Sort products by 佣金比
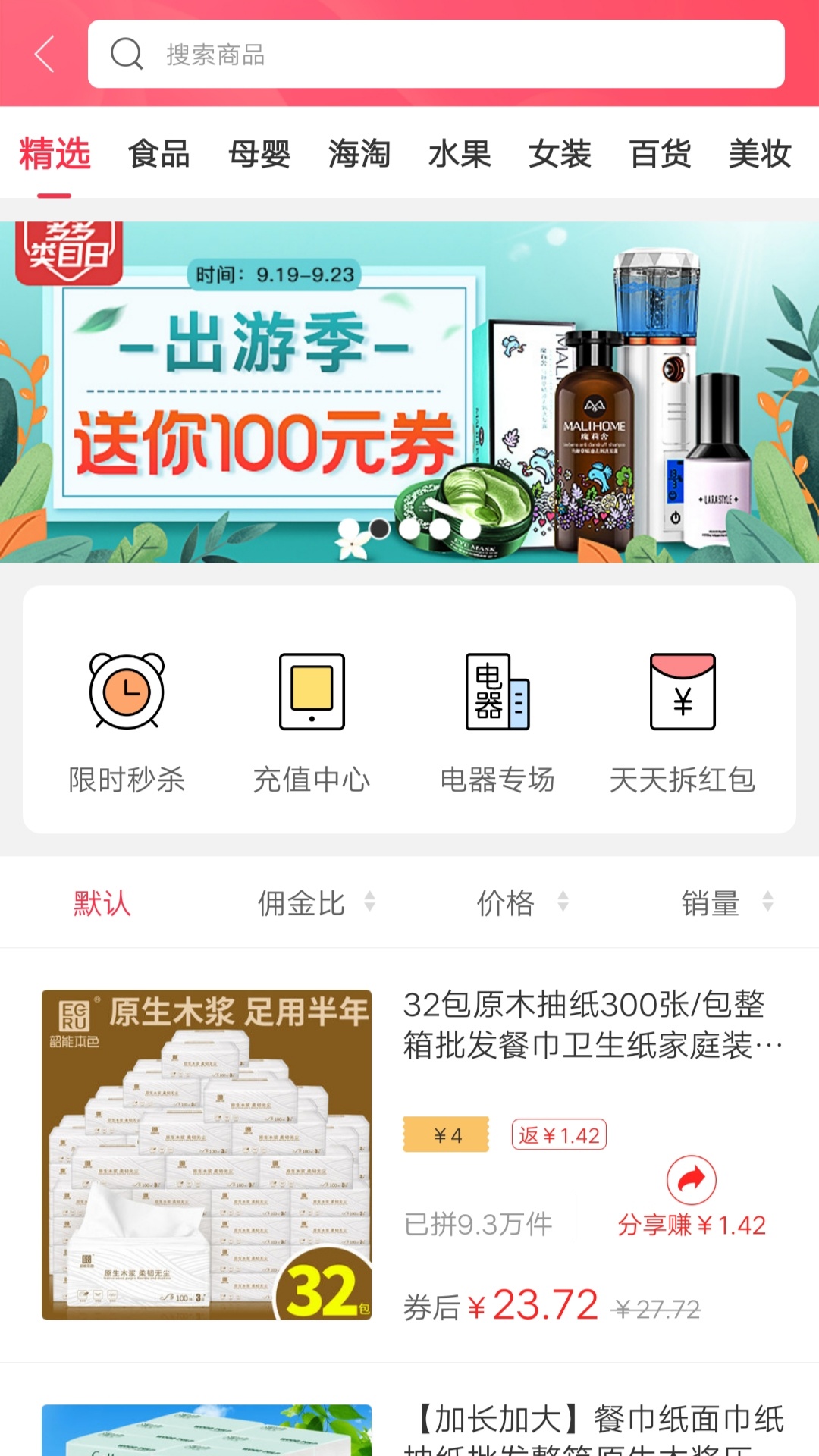The image size is (819, 1456). 315,902
